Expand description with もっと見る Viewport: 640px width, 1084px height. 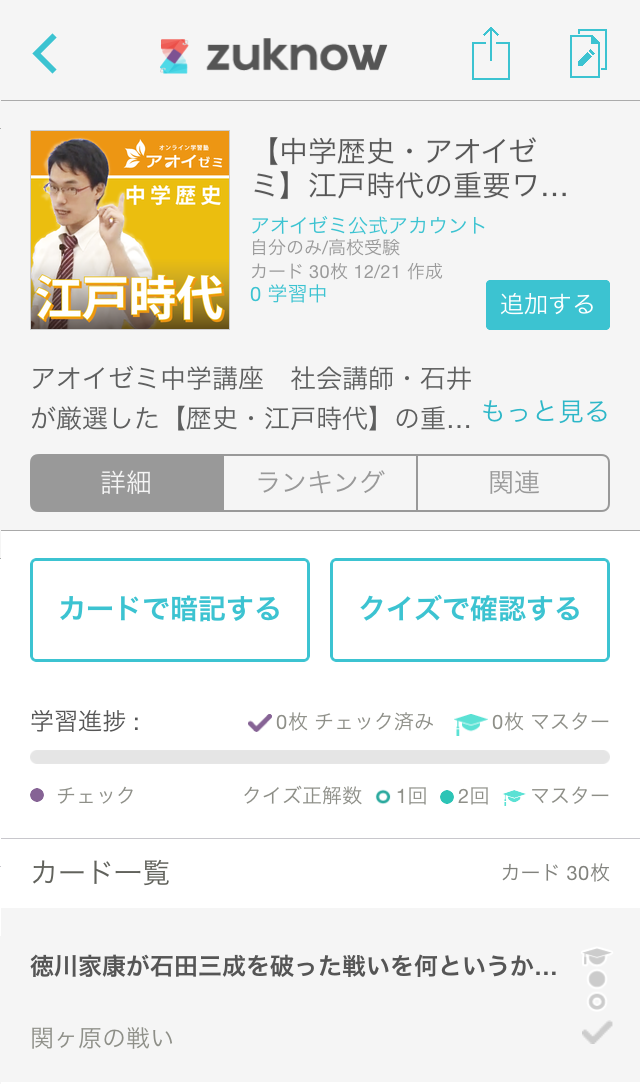click(545, 411)
